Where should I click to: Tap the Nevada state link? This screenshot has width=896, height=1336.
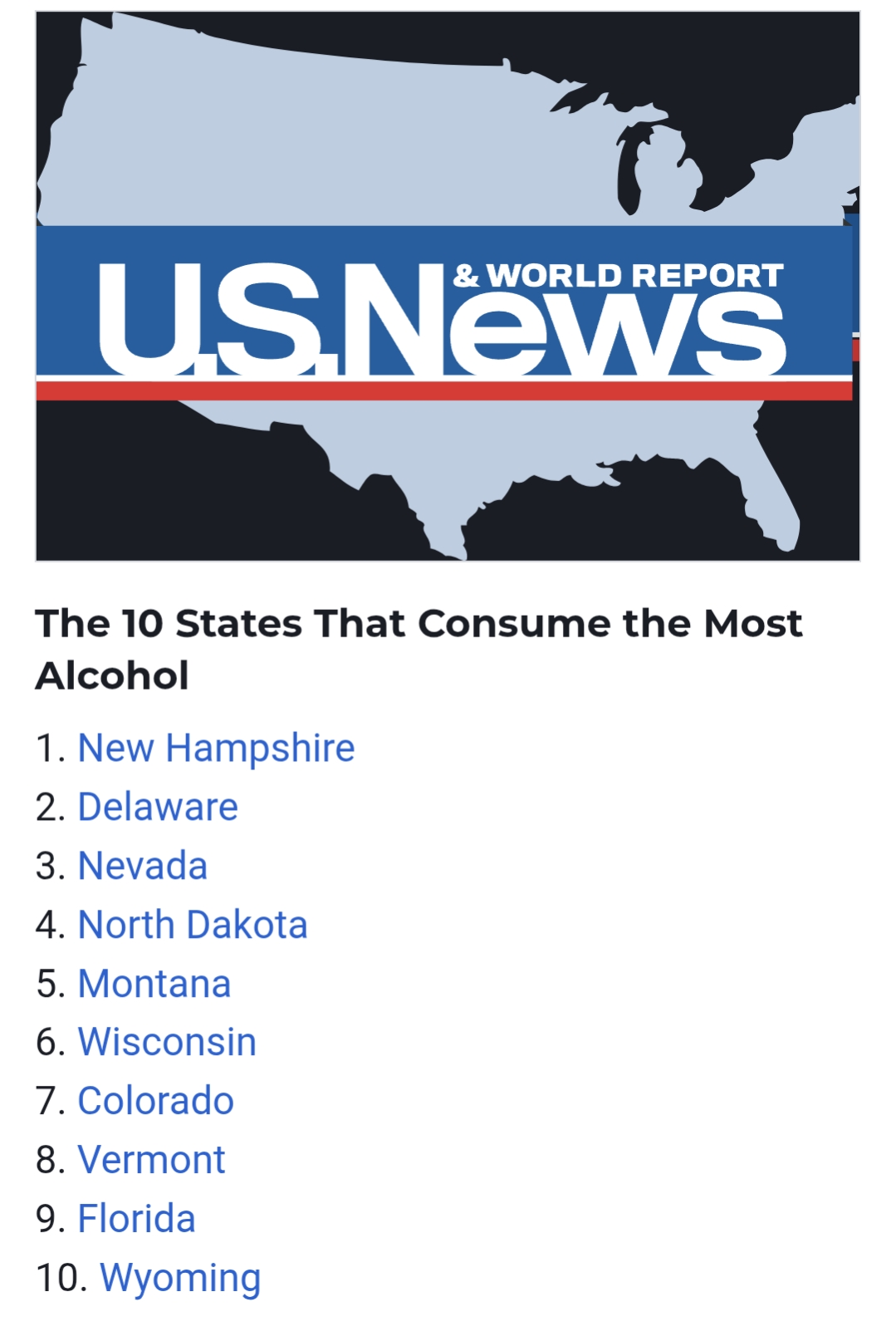(x=142, y=866)
